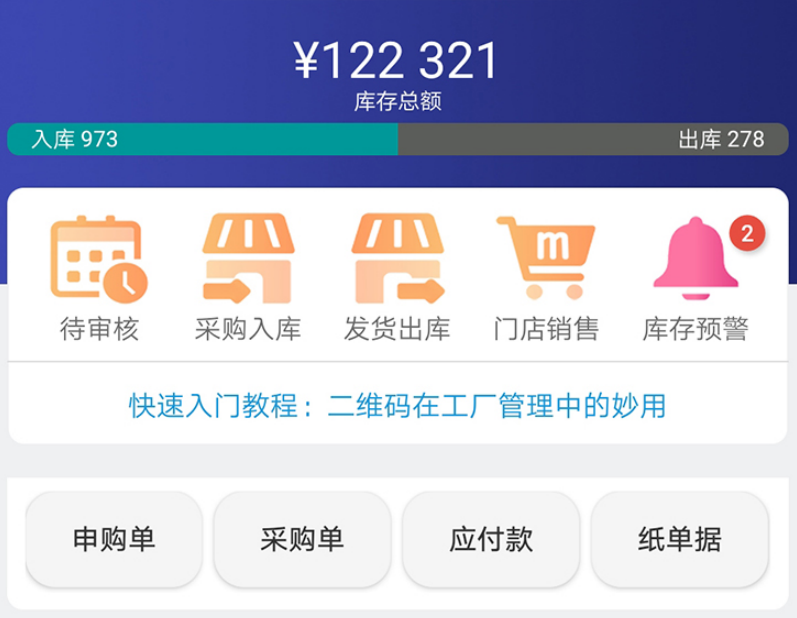Image resolution: width=797 pixels, height=618 pixels.
Task: Open 库存预警 inventory alerts bell
Action: (x=695, y=277)
